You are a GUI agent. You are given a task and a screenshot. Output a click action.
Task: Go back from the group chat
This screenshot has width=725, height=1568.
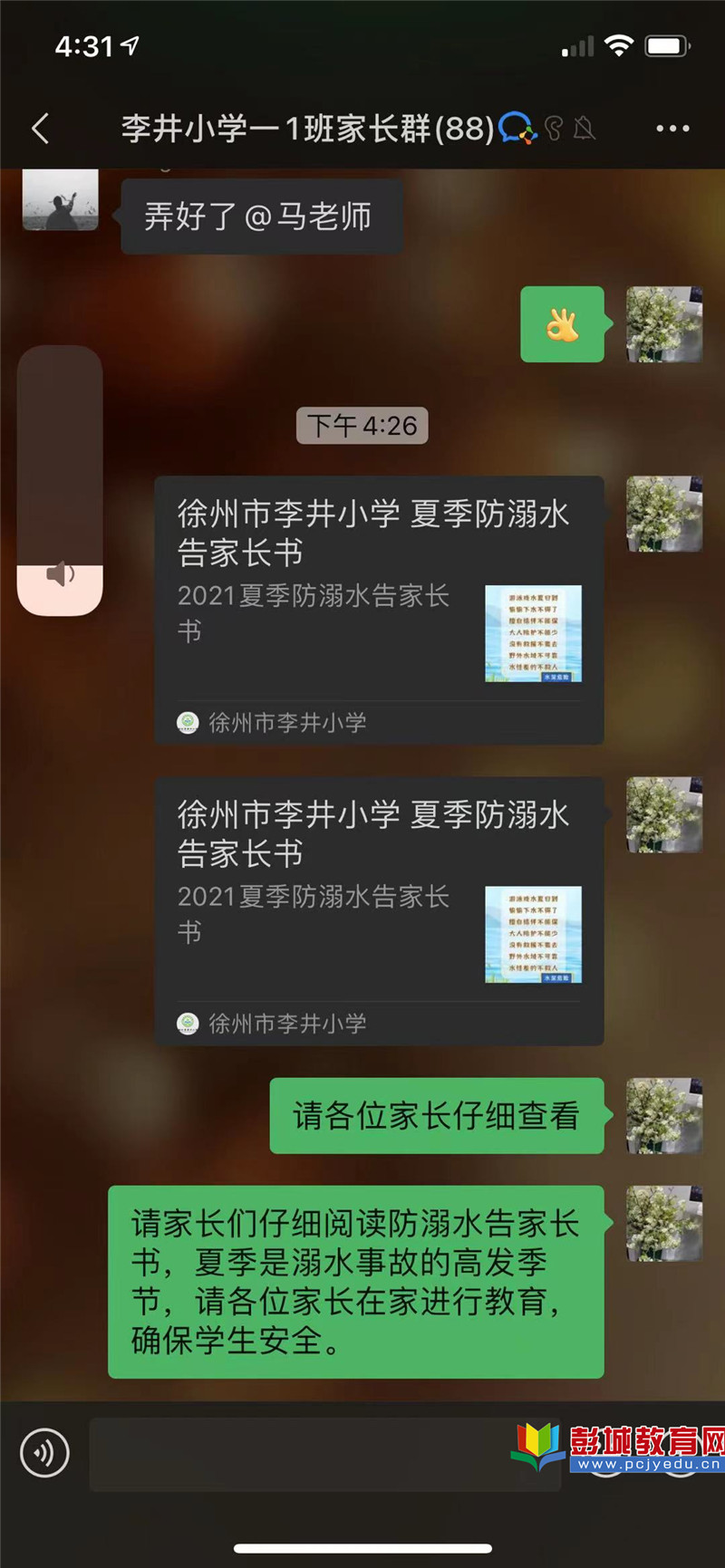(41, 129)
